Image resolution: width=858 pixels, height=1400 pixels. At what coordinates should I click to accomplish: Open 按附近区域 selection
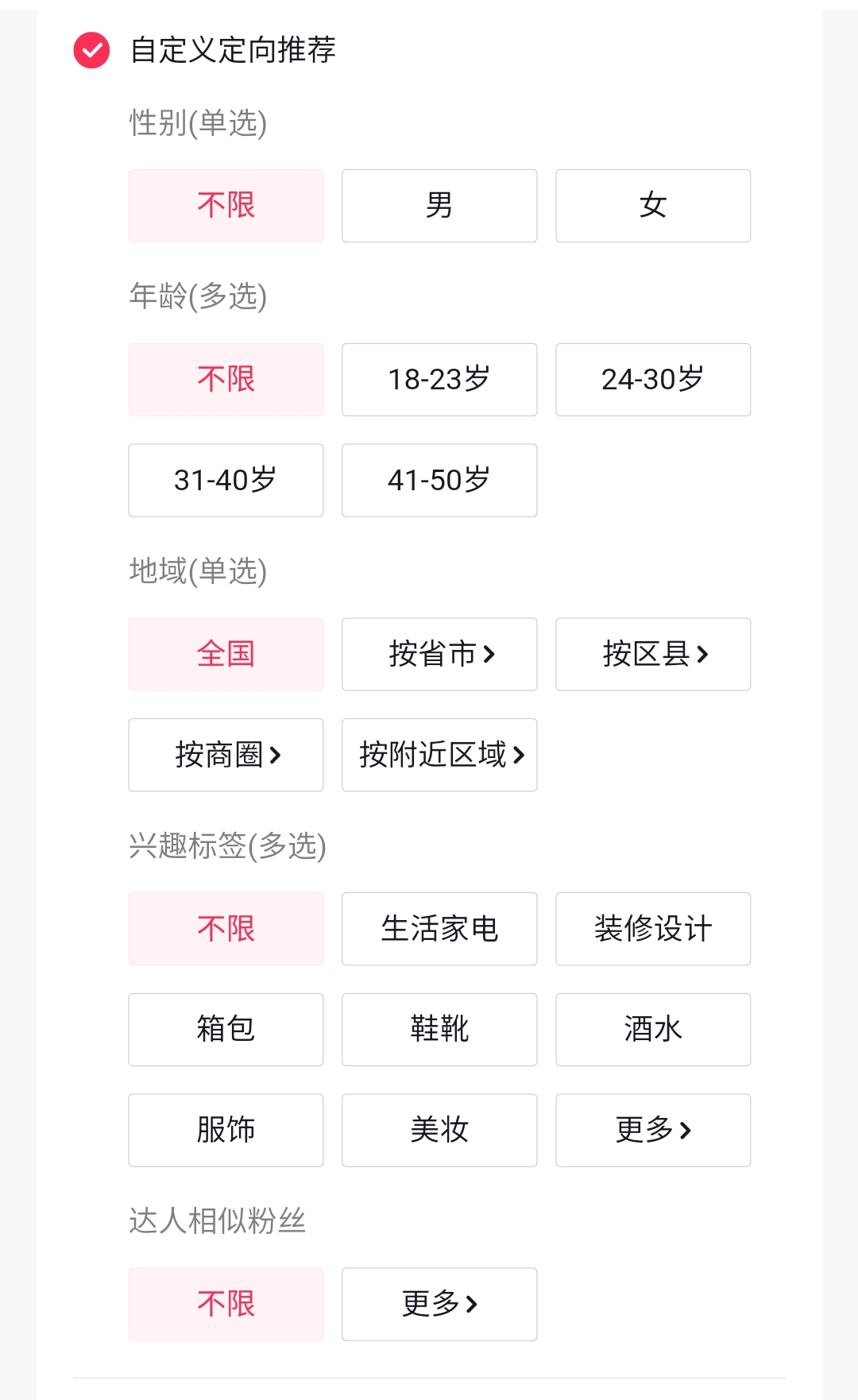pyautogui.click(x=439, y=755)
